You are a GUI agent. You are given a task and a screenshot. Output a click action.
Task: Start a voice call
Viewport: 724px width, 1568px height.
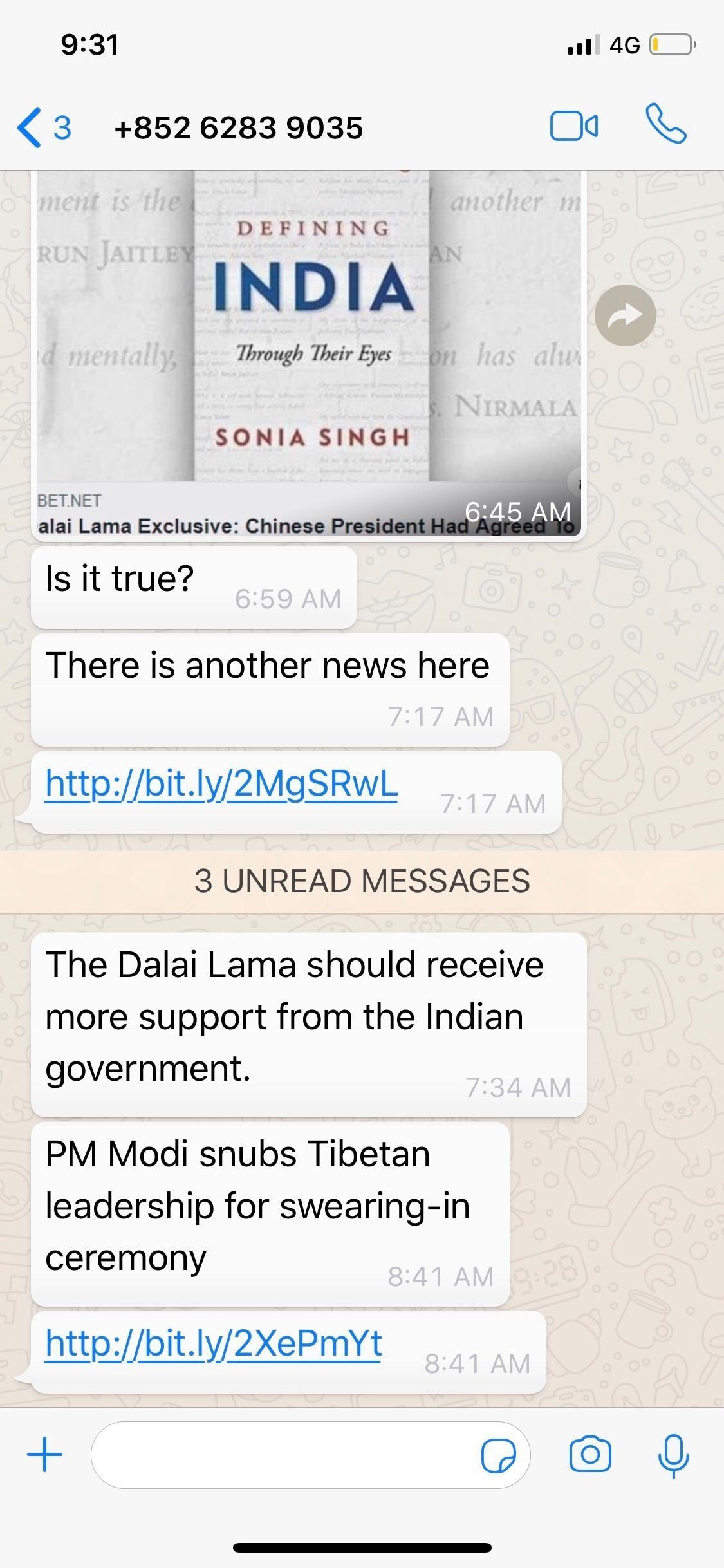666,124
